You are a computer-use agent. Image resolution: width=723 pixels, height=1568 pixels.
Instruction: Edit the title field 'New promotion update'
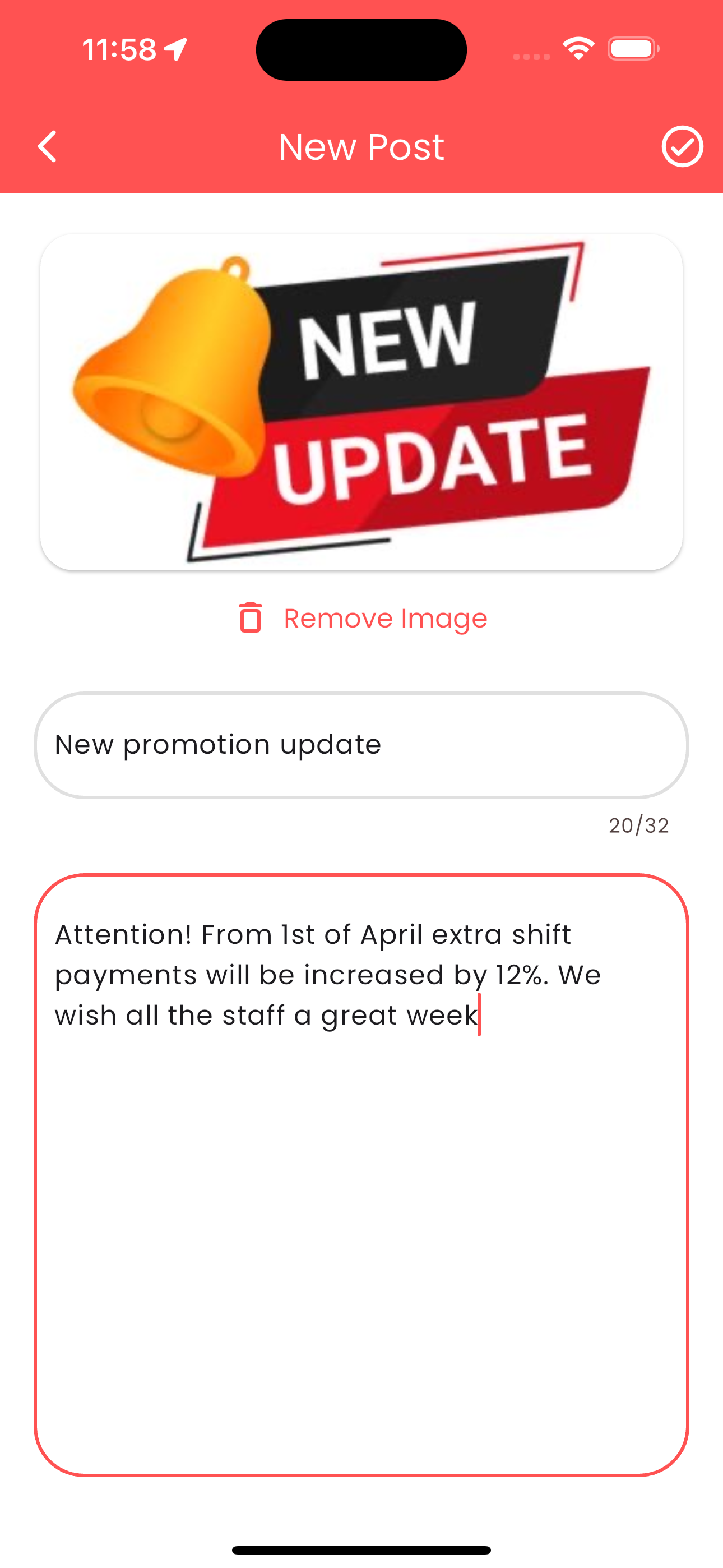360,745
